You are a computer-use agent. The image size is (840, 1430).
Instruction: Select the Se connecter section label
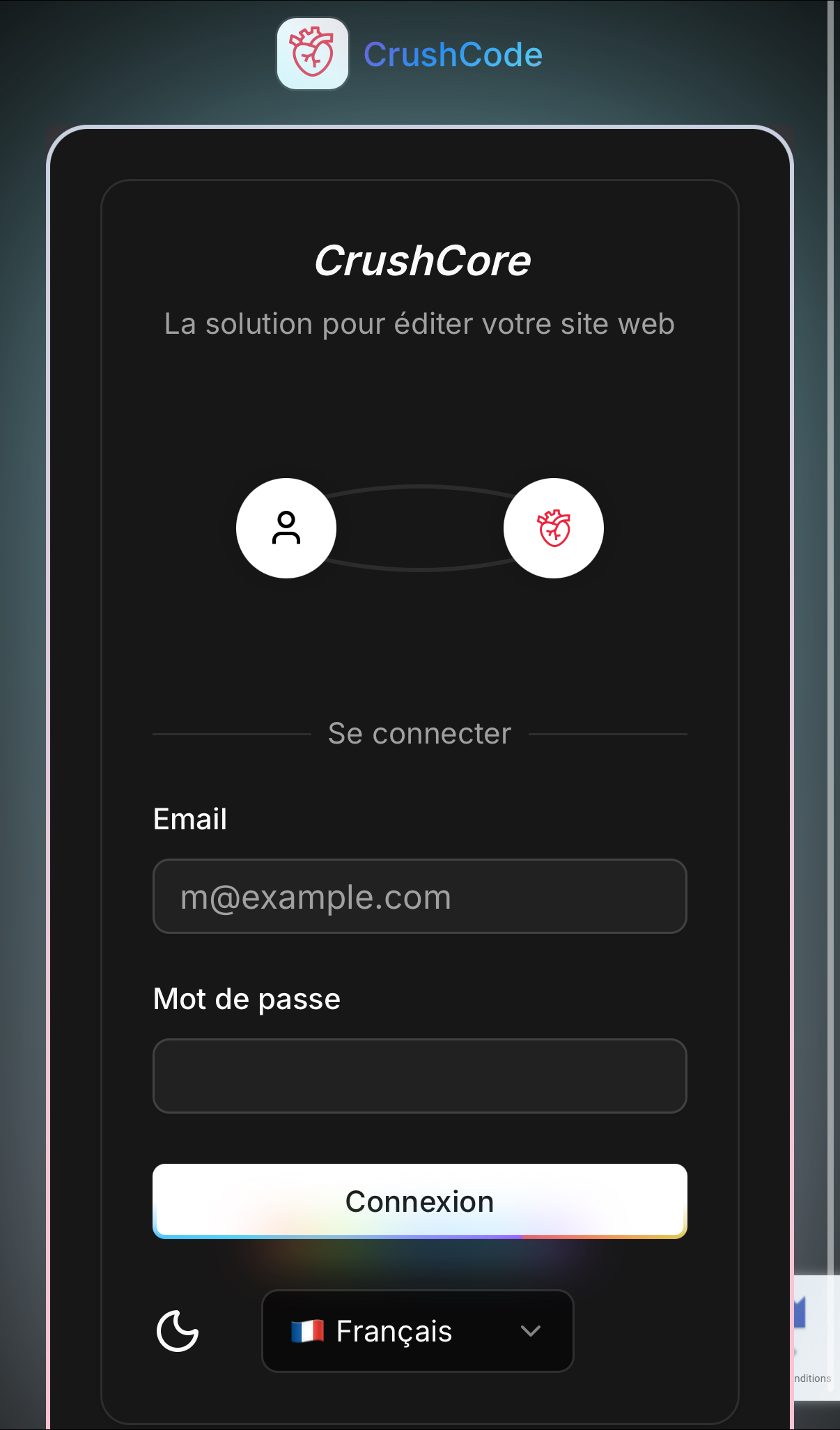pyautogui.click(x=419, y=732)
